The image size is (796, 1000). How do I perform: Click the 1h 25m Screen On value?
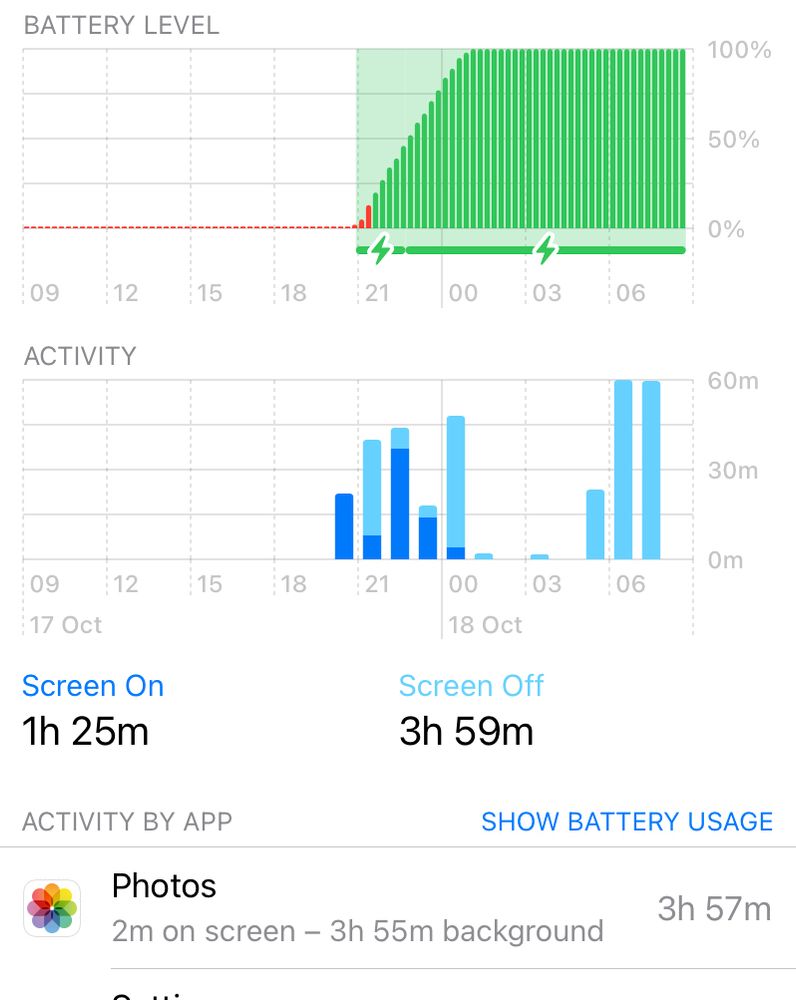click(85, 731)
